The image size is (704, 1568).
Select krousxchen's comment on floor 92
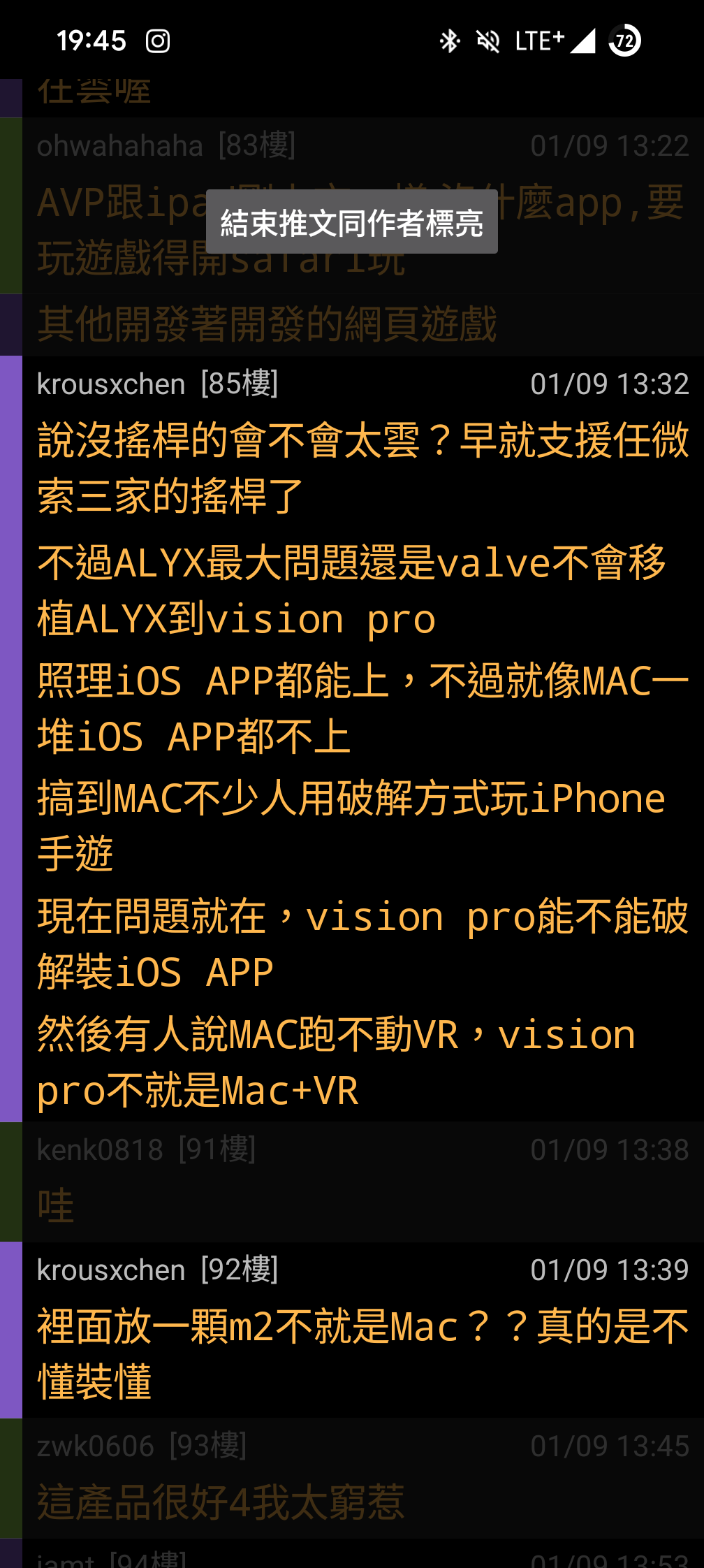[x=352, y=1330]
